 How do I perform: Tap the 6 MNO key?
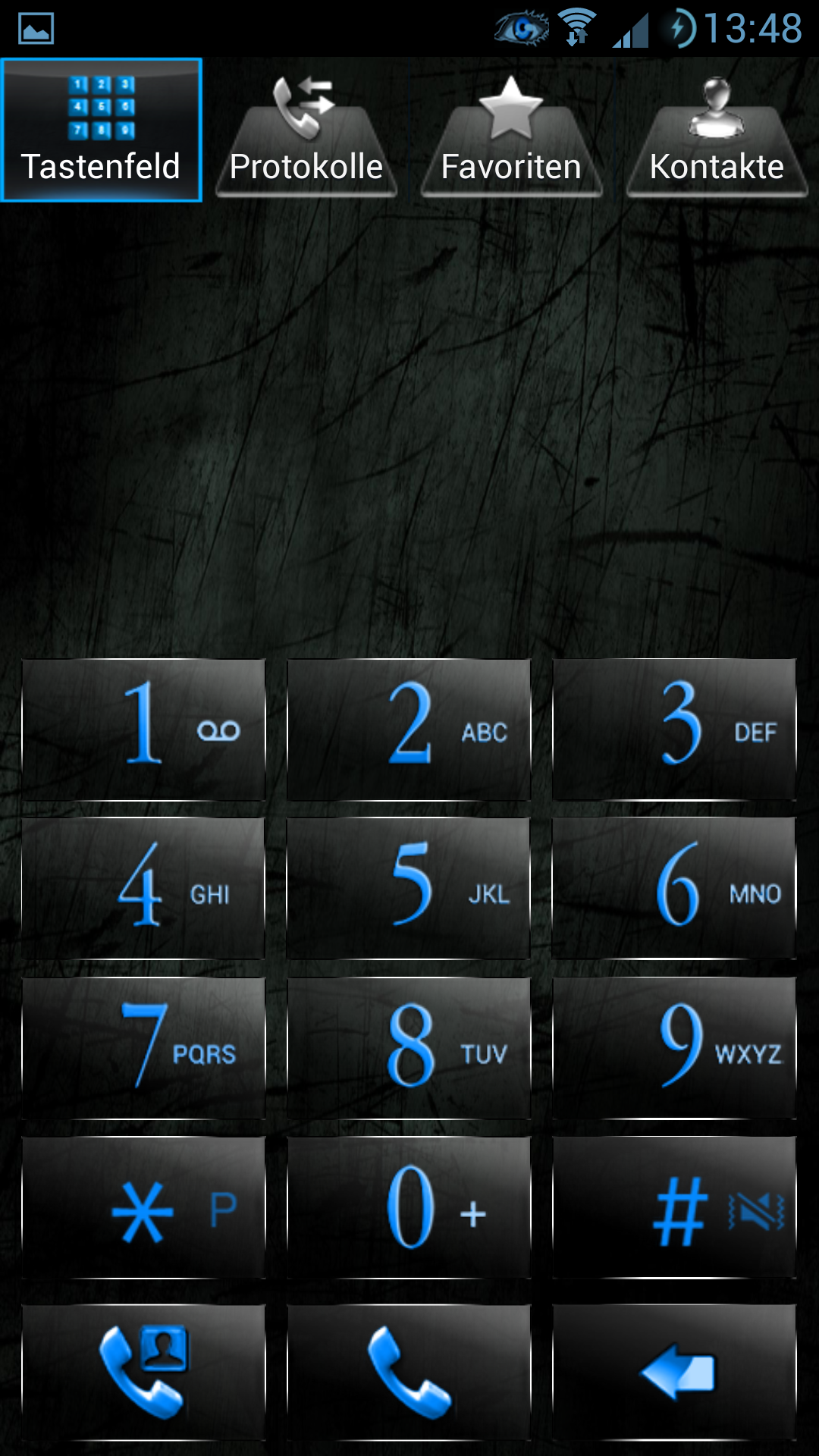(674, 889)
